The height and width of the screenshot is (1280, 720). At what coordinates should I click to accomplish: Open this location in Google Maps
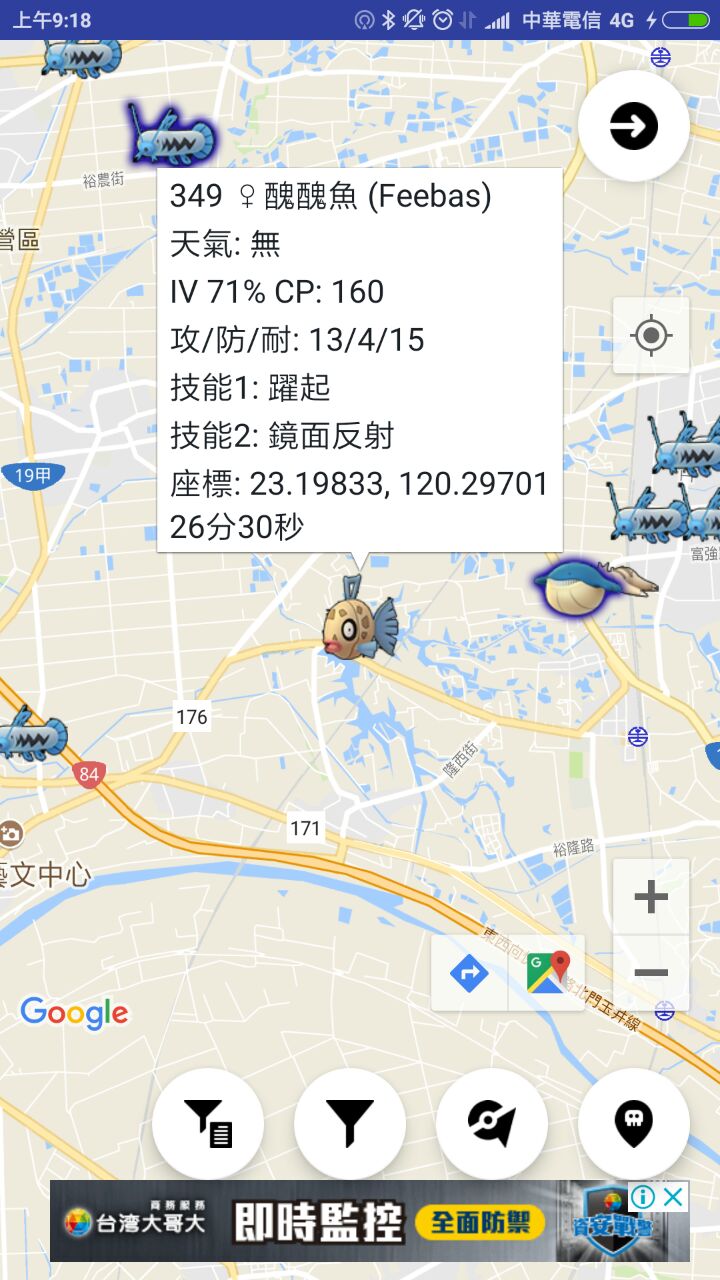point(546,973)
